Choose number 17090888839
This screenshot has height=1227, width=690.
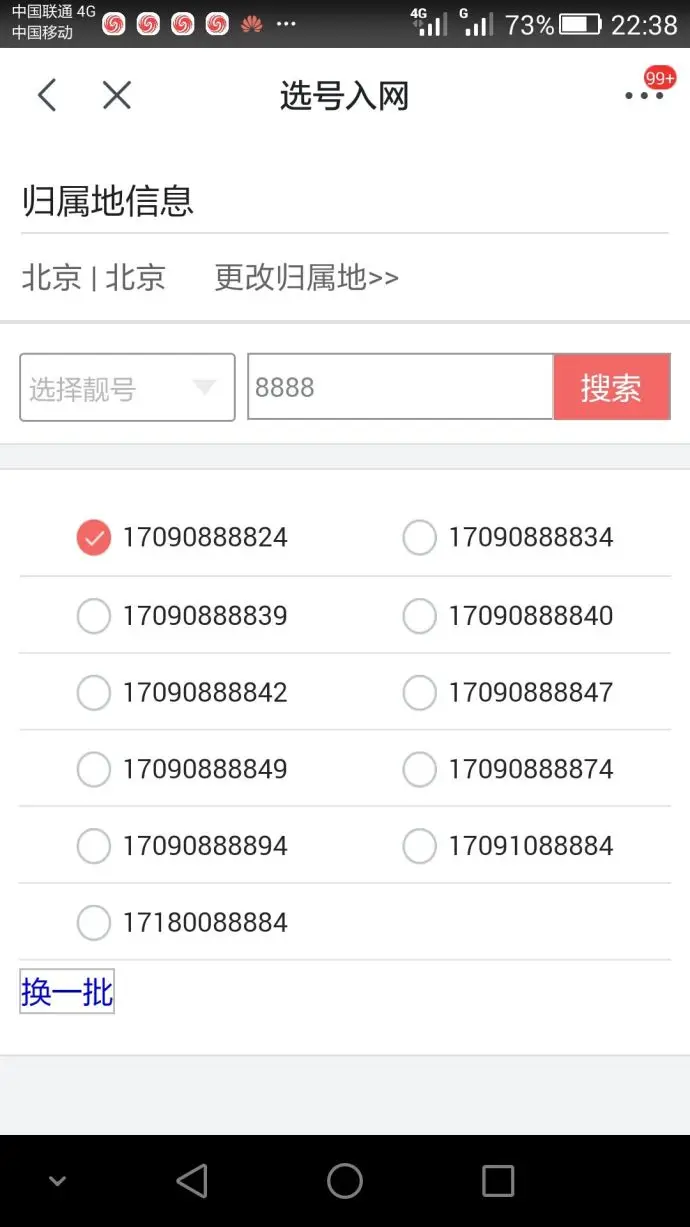(x=94, y=616)
